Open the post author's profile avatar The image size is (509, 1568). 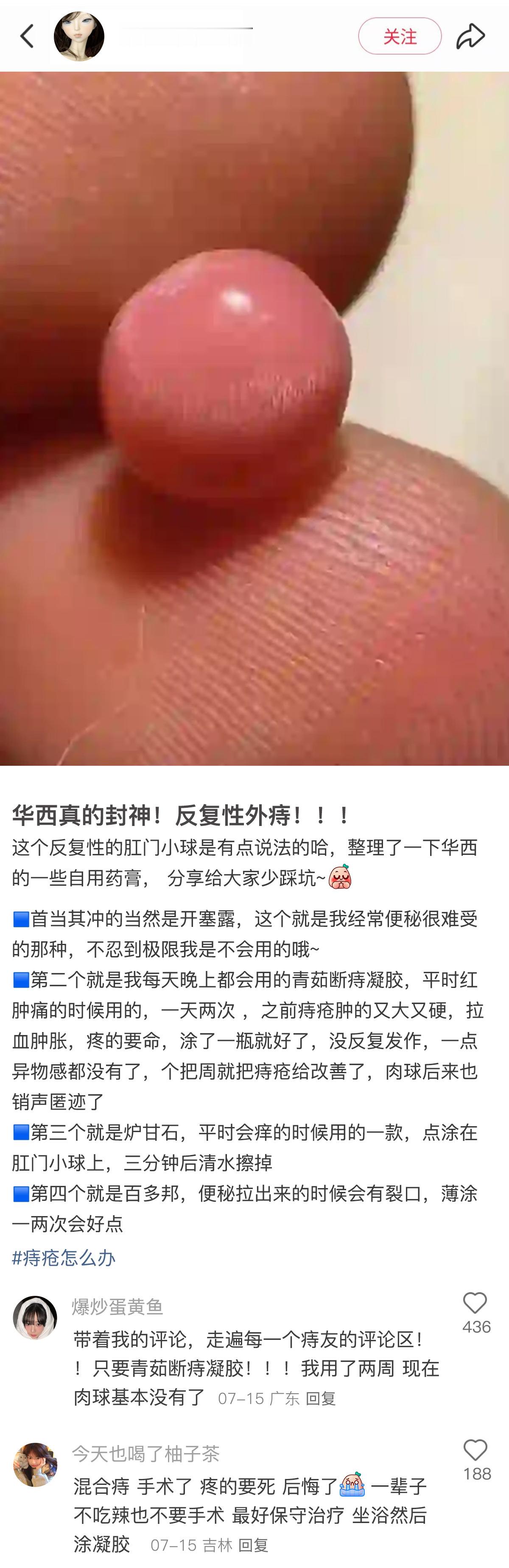pyautogui.click(x=79, y=36)
